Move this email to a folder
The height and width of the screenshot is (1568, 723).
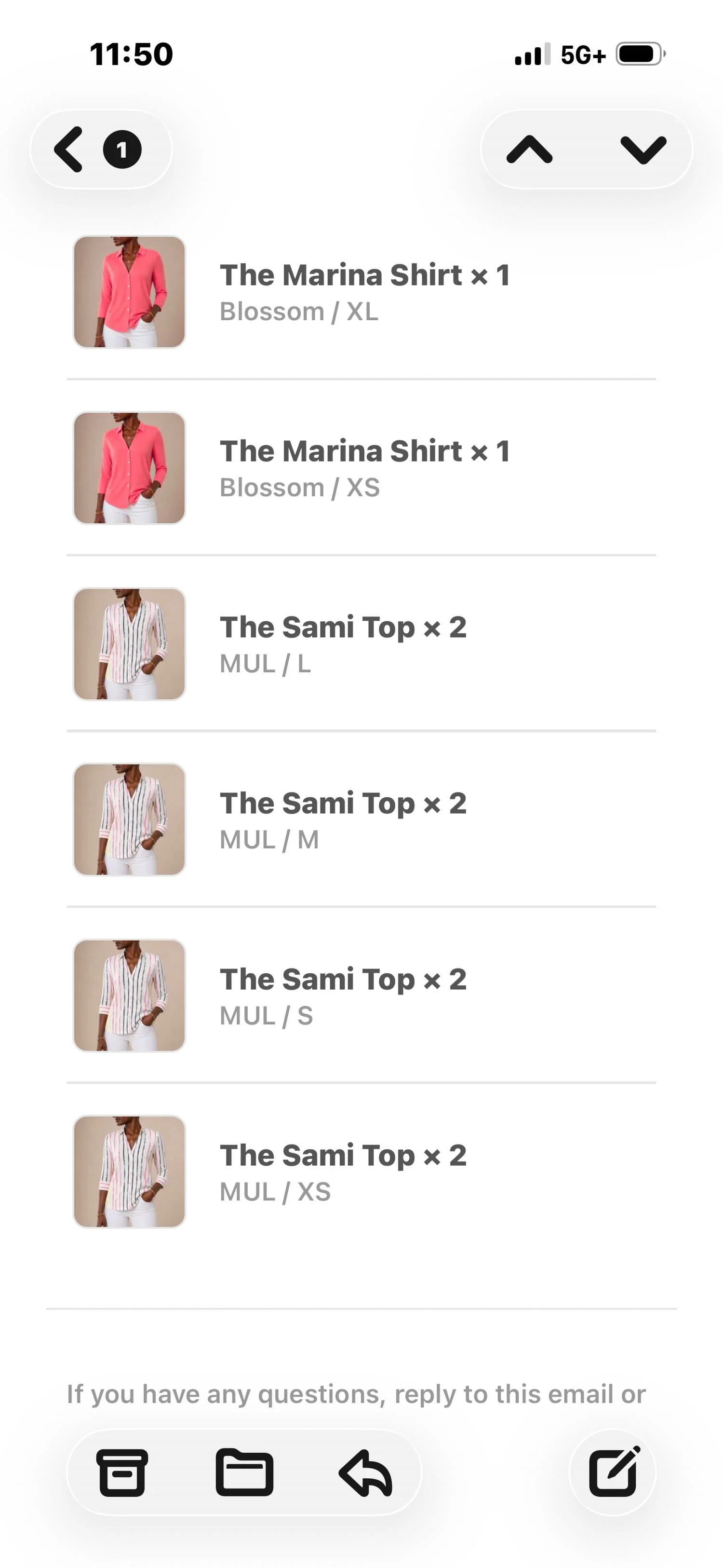click(x=244, y=1473)
